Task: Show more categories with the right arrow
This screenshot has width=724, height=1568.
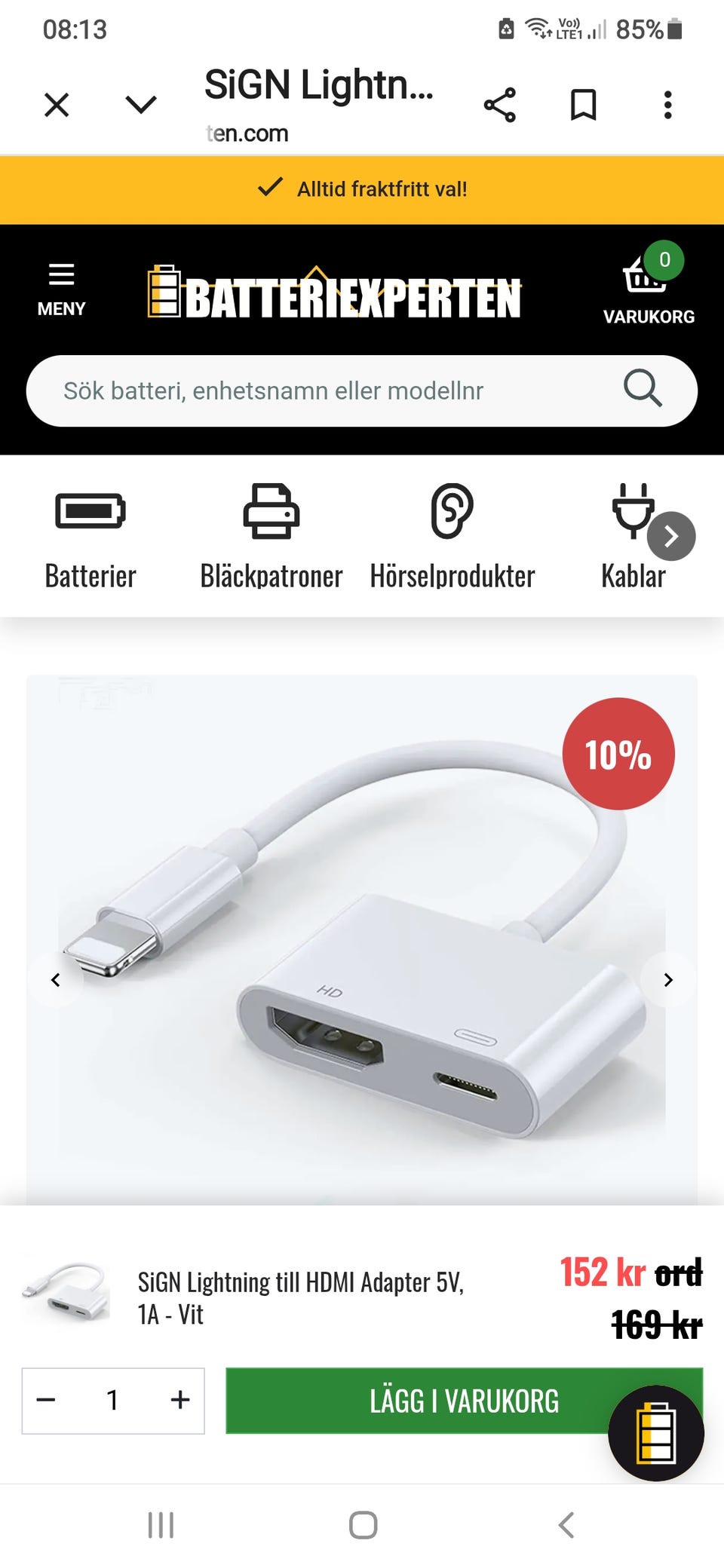Action: click(671, 536)
